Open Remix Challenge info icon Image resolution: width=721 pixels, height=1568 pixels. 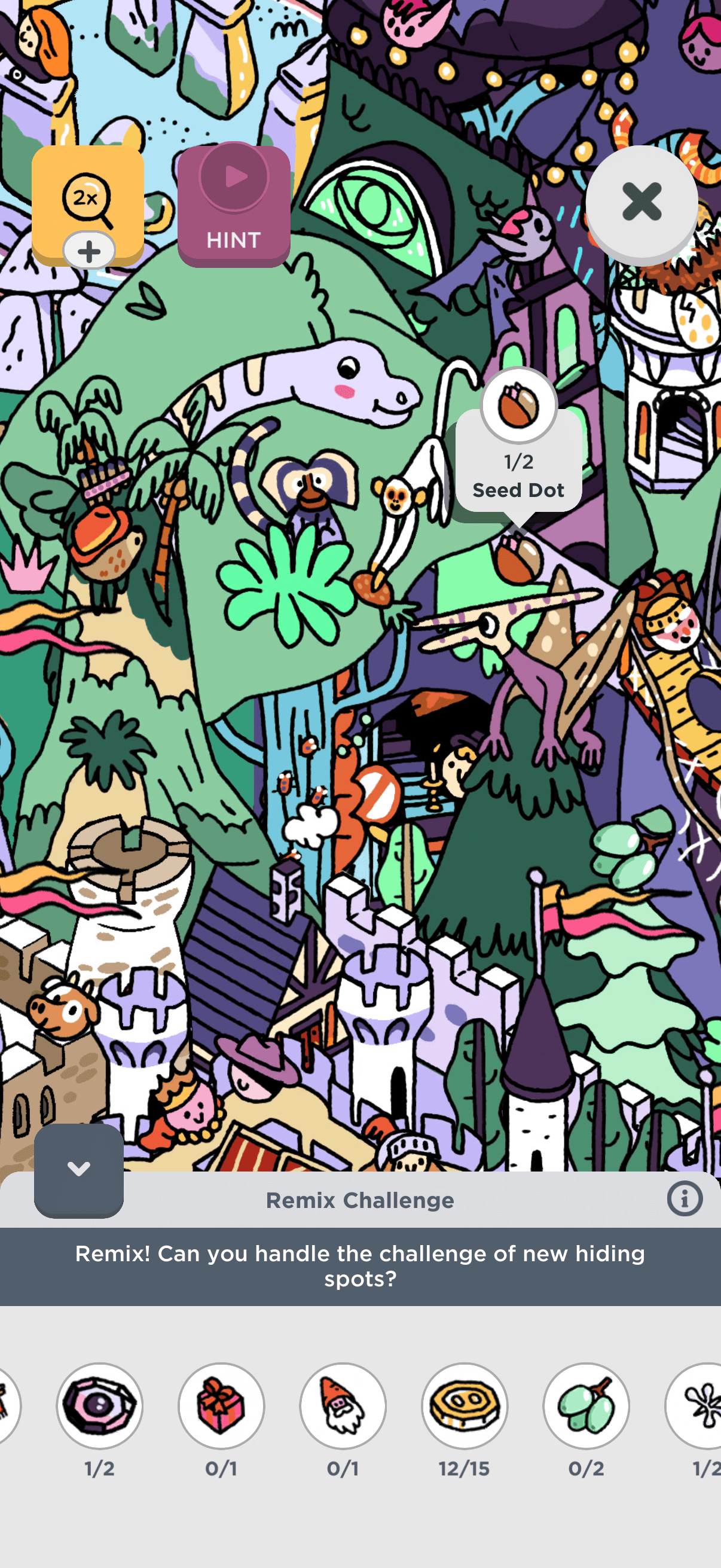click(685, 1199)
